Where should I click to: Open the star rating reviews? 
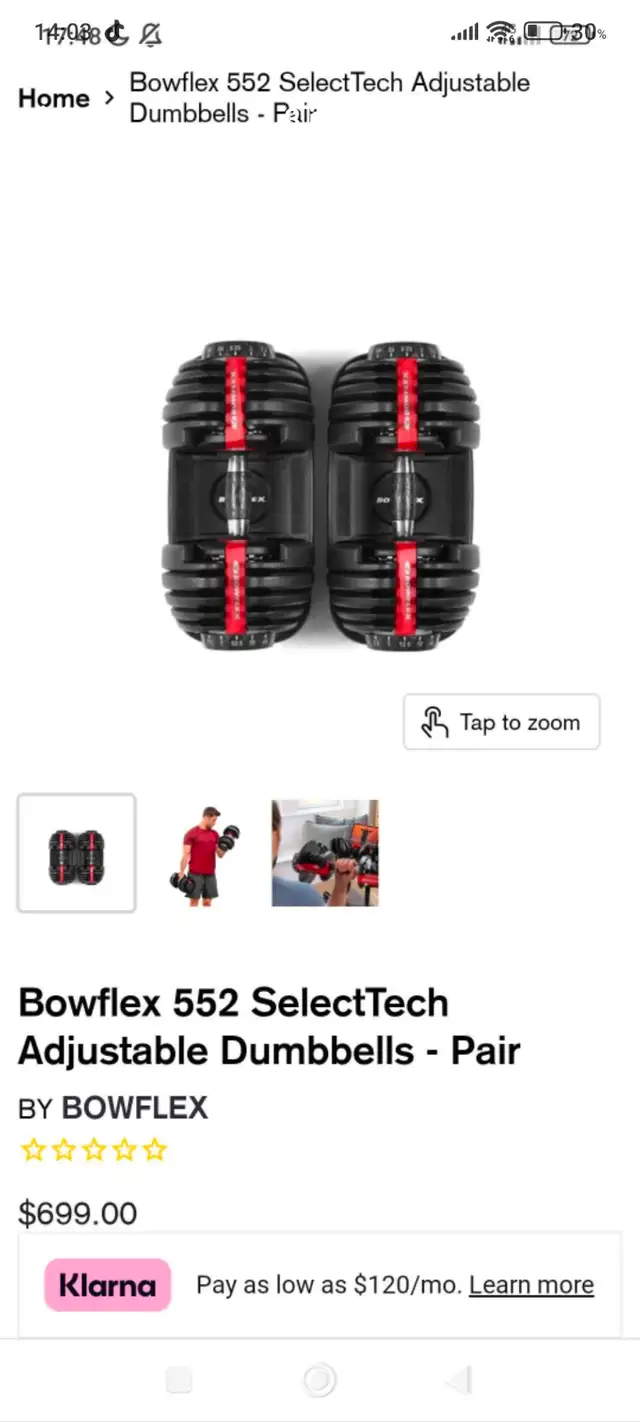[94, 1151]
